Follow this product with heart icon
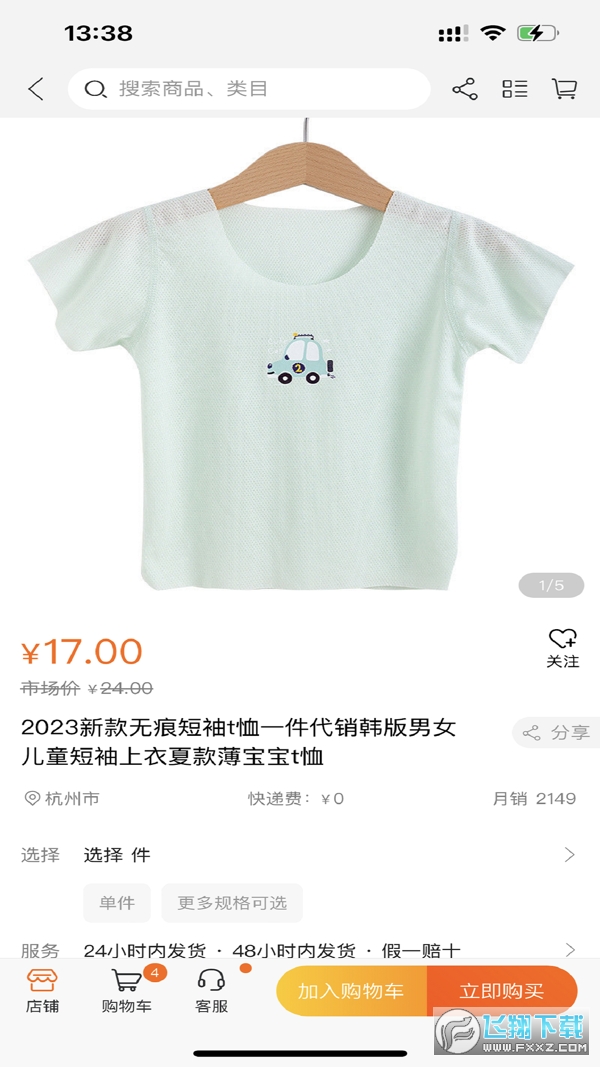Viewport: 600px width, 1067px height. click(x=563, y=647)
